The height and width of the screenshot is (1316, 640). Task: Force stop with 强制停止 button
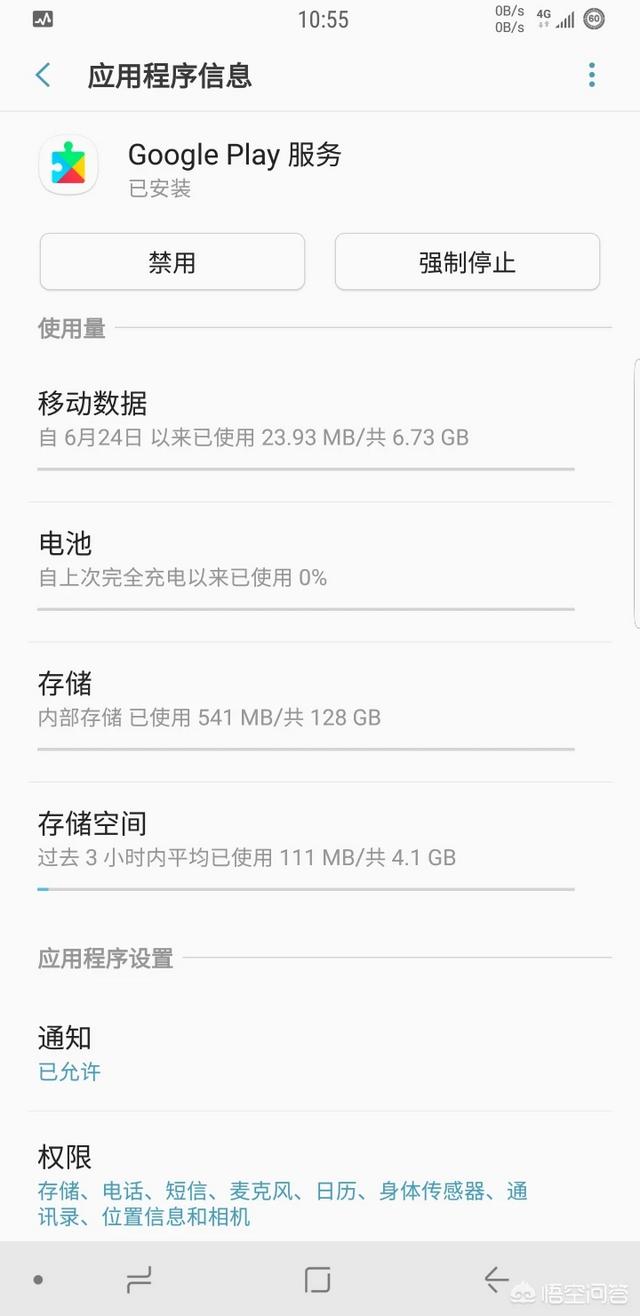467,262
